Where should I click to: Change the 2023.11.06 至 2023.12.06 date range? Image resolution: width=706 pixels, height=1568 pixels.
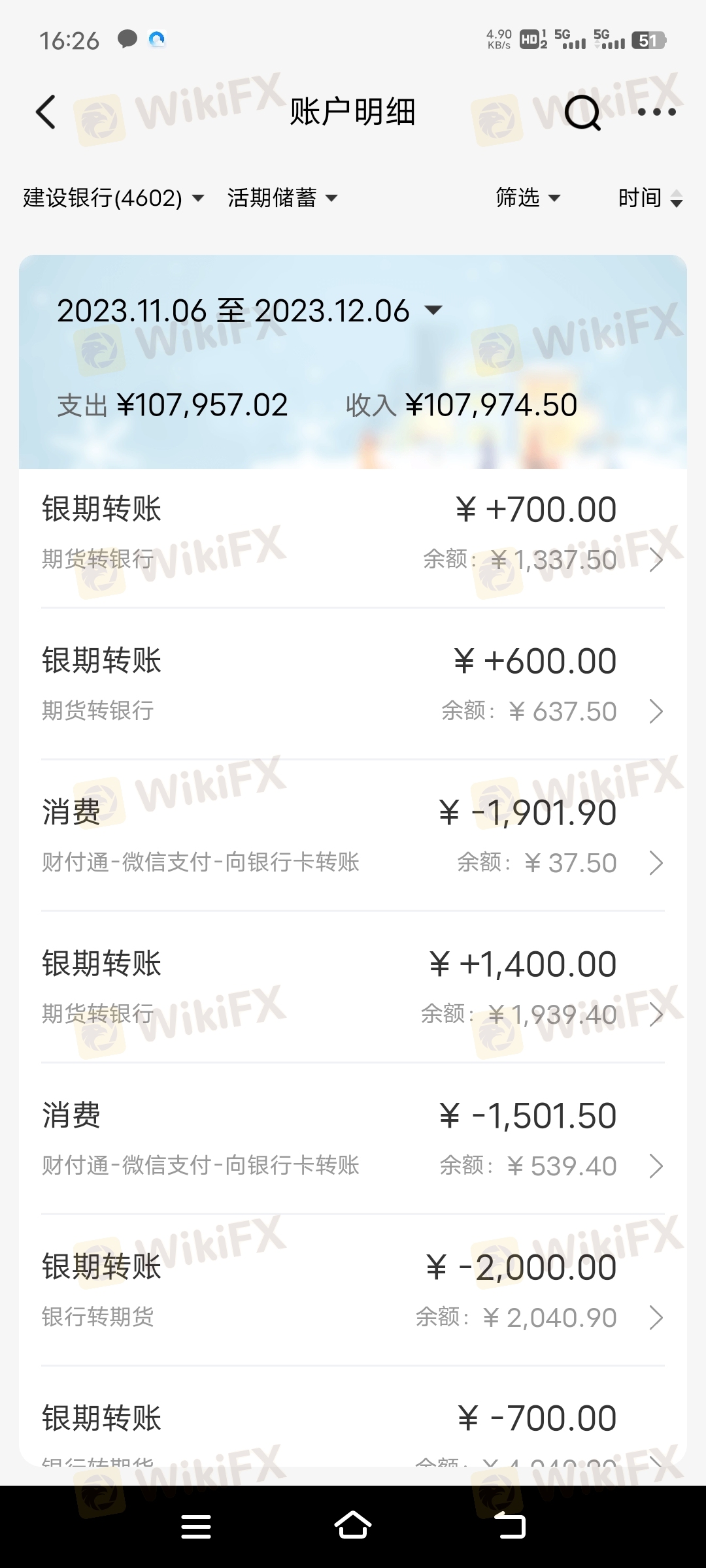point(250,311)
